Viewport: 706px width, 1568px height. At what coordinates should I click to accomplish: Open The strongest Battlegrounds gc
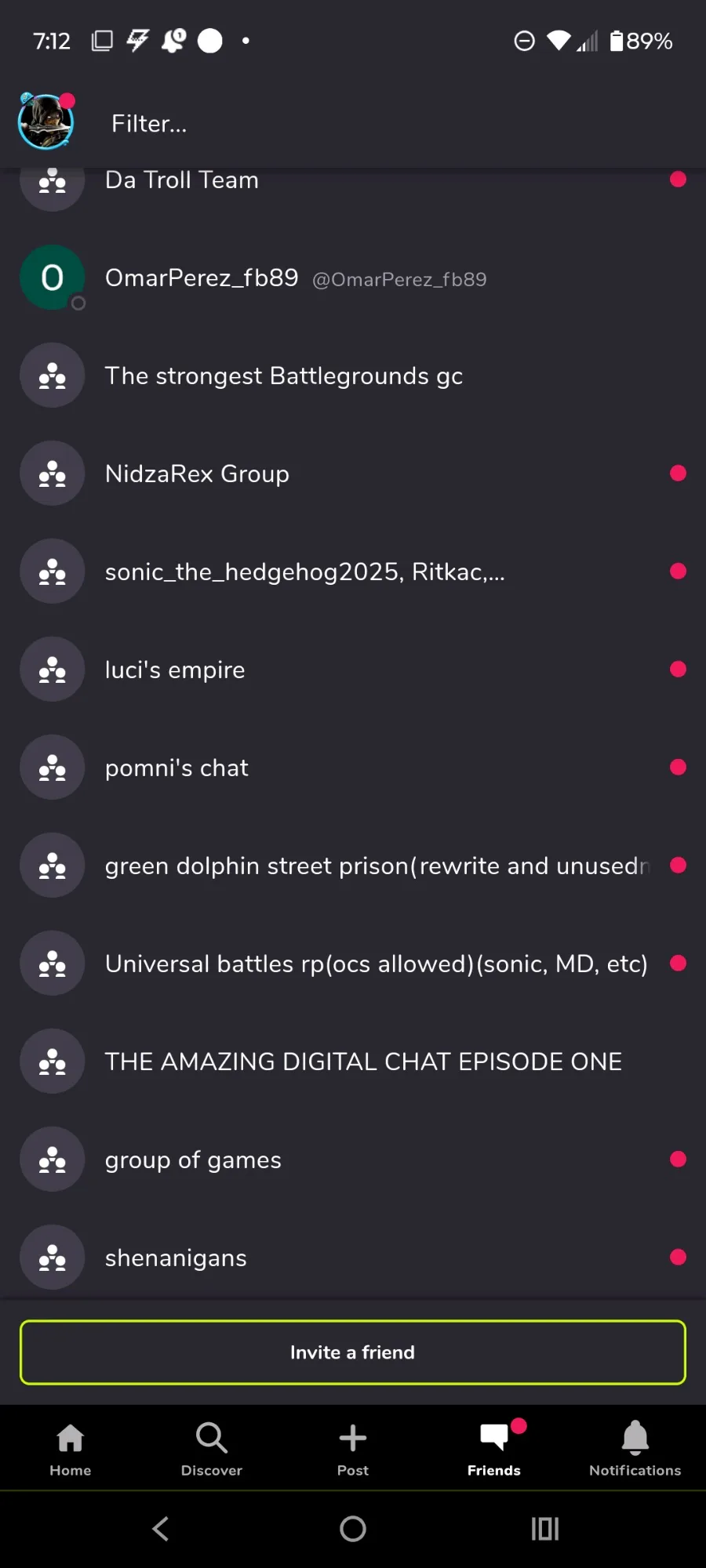click(x=353, y=376)
